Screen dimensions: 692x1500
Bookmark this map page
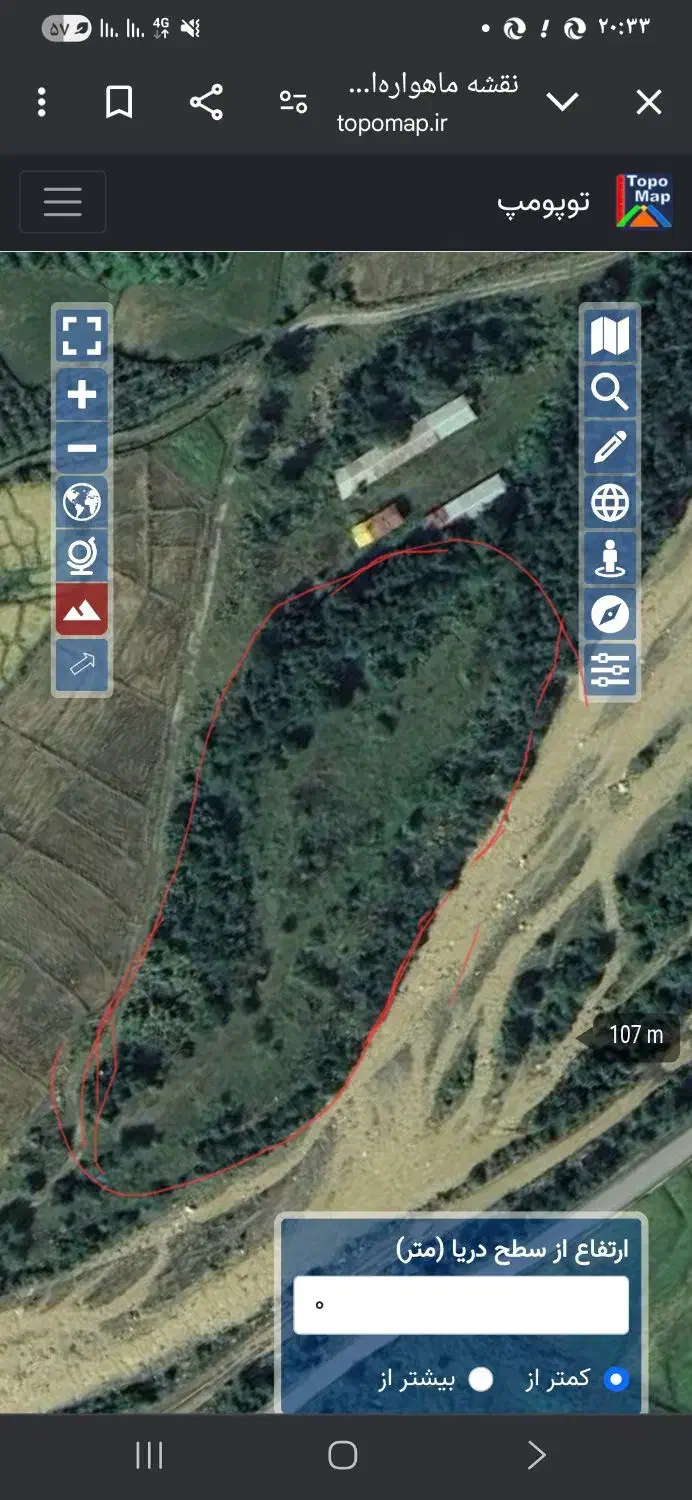[x=119, y=102]
